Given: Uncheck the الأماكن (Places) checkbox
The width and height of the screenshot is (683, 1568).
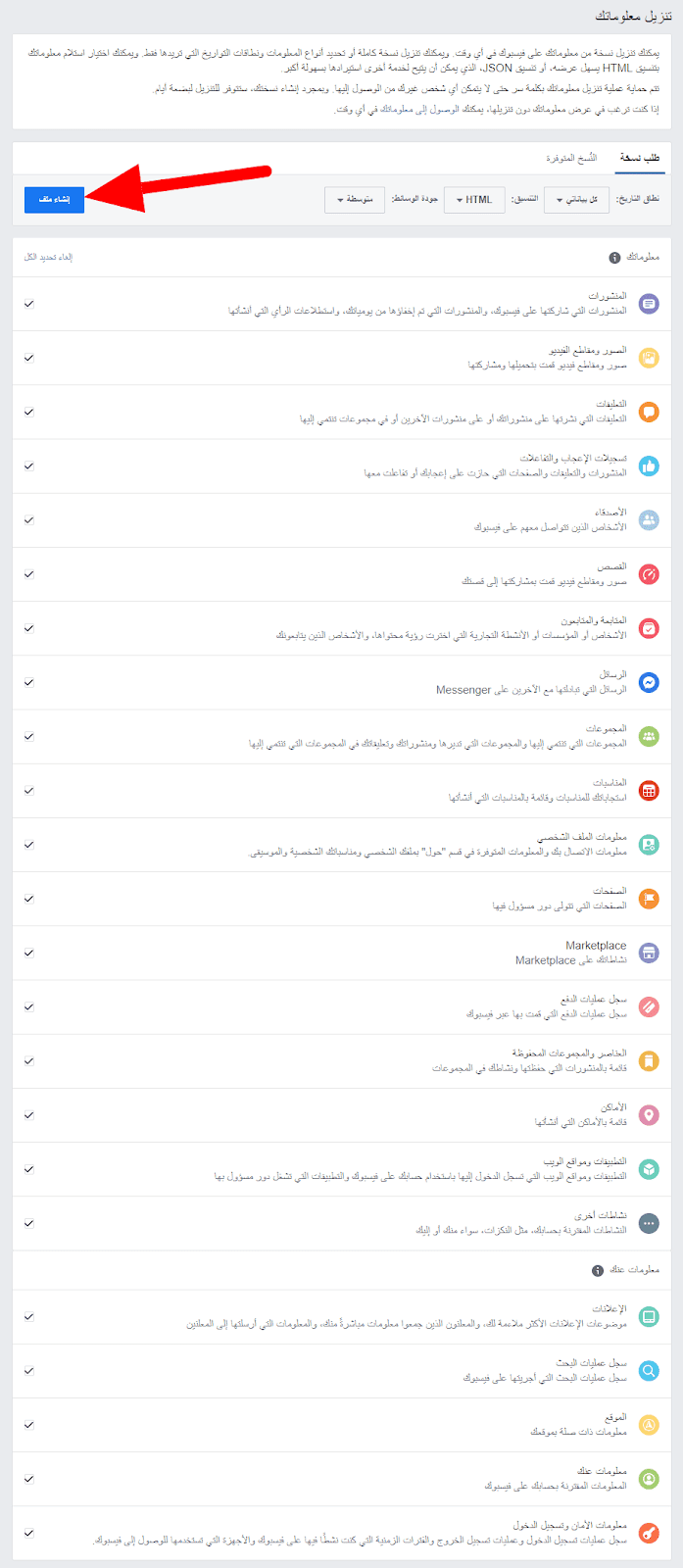Looking at the screenshot, I should [x=29, y=1115].
